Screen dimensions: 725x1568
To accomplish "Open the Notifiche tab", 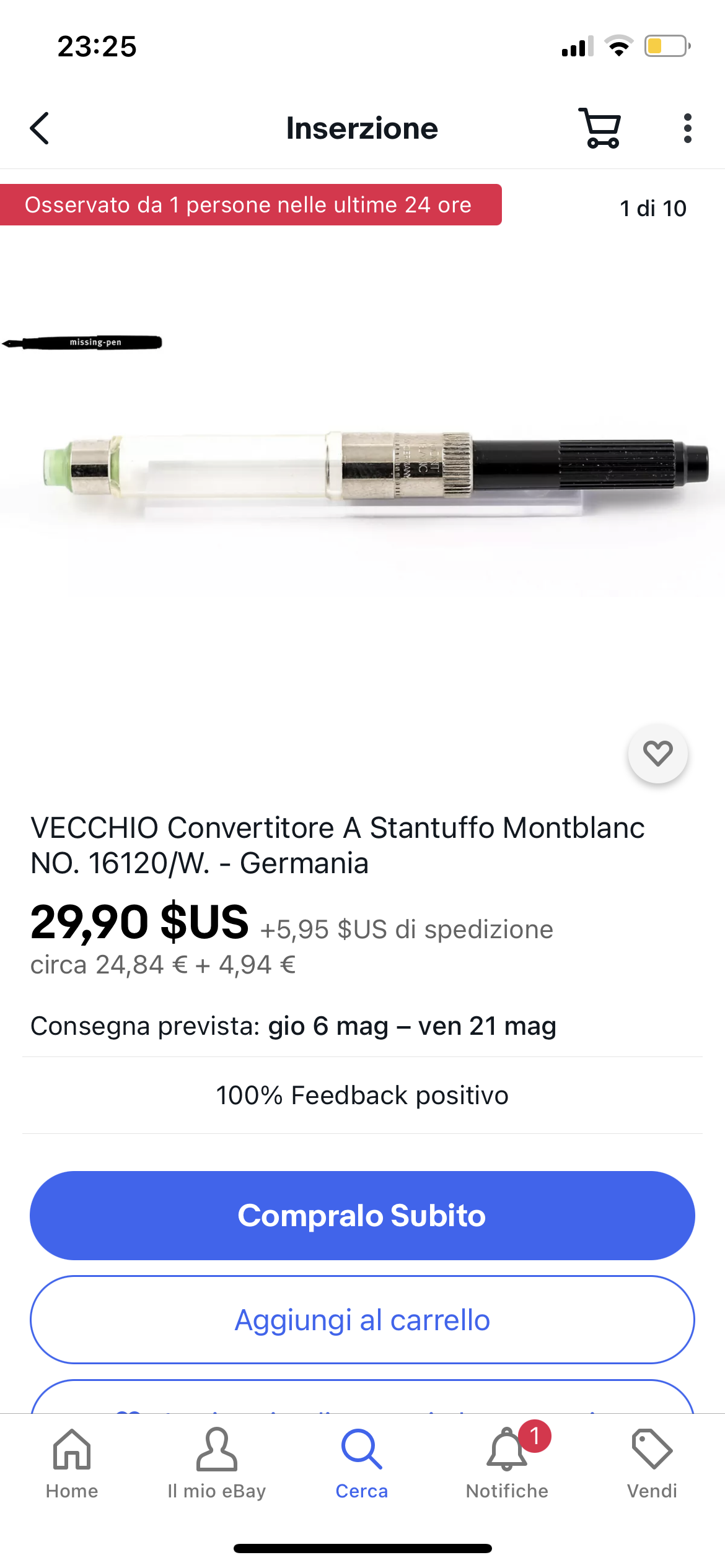I will click(507, 1463).
